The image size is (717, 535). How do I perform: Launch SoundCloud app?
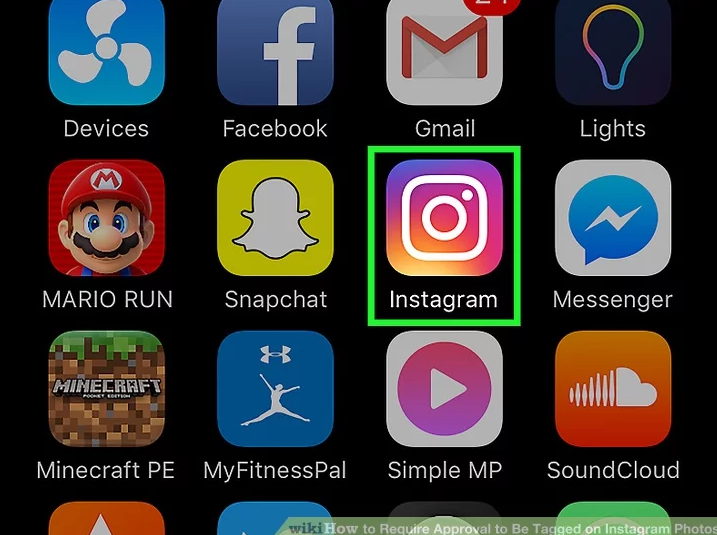[612, 388]
